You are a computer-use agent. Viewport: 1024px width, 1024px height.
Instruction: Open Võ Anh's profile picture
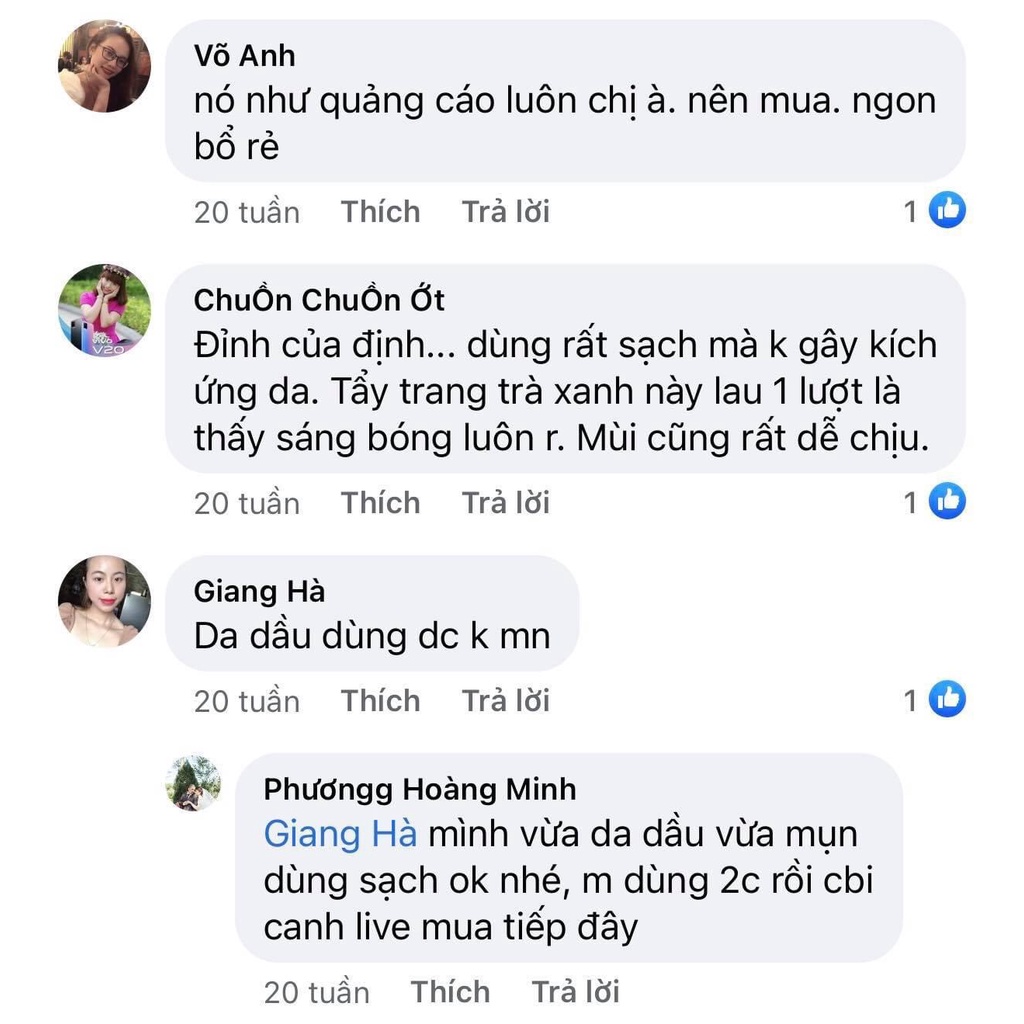click(x=104, y=67)
